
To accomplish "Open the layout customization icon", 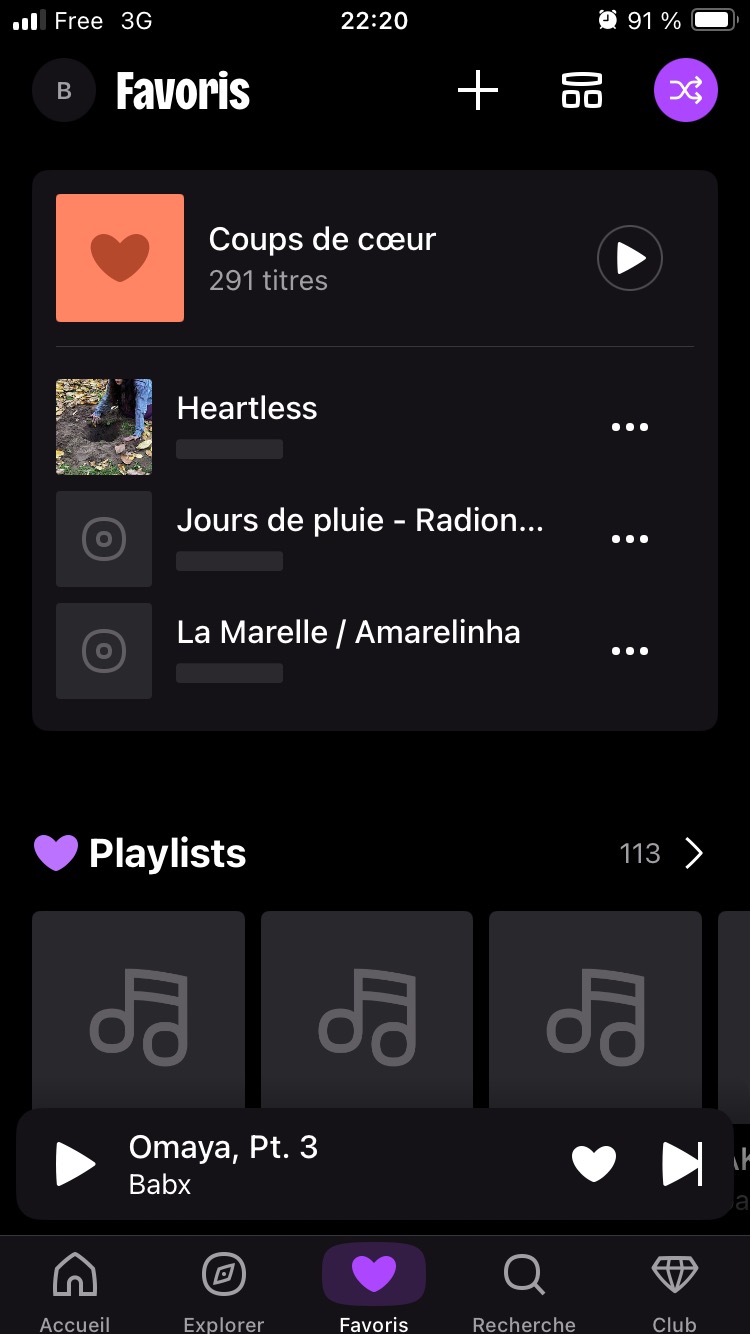I will (581, 91).
